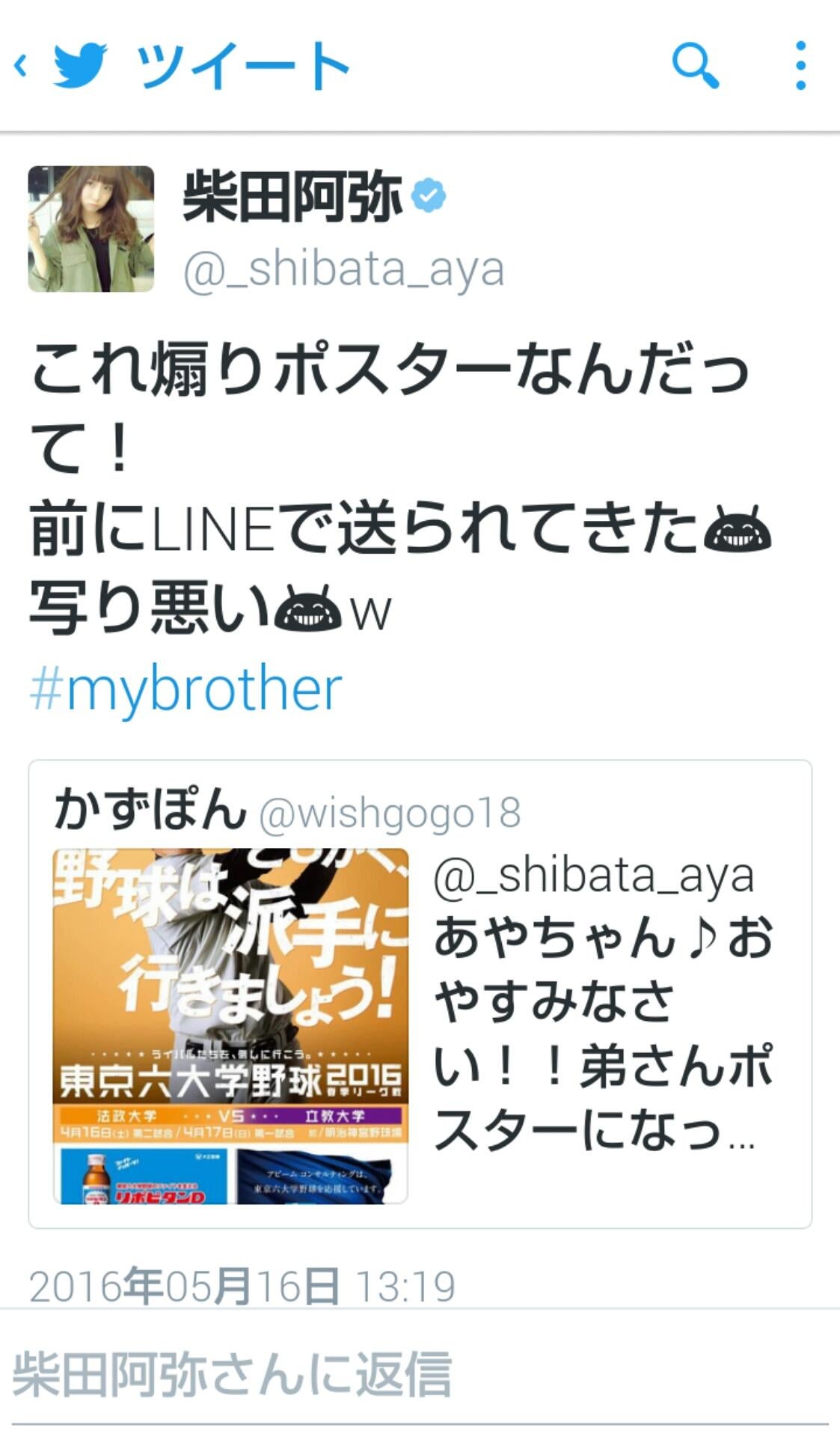Open the search magnifier icon
840x1437 pixels.
(x=695, y=66)
